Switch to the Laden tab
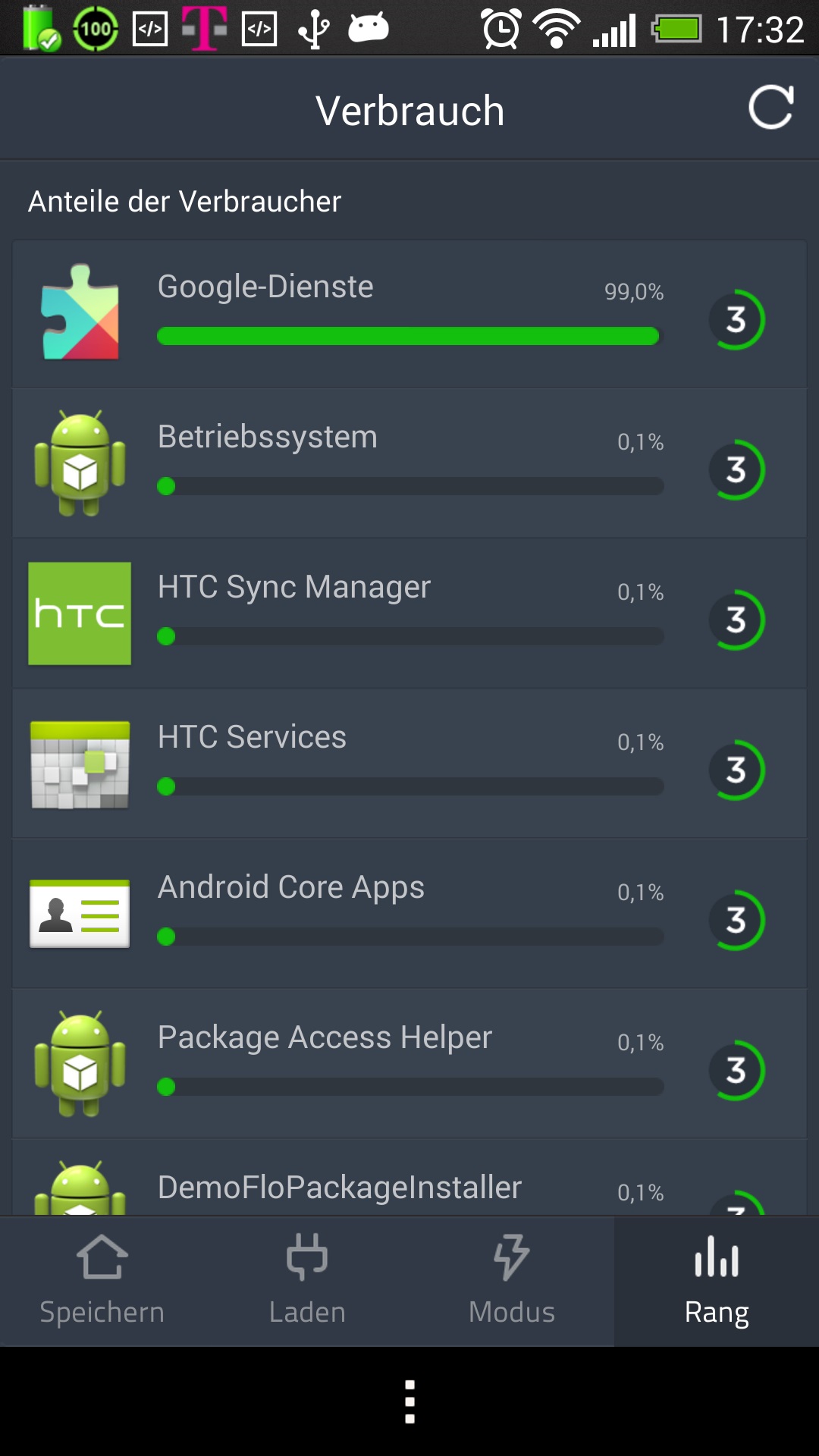 [x=307, y=1282]
